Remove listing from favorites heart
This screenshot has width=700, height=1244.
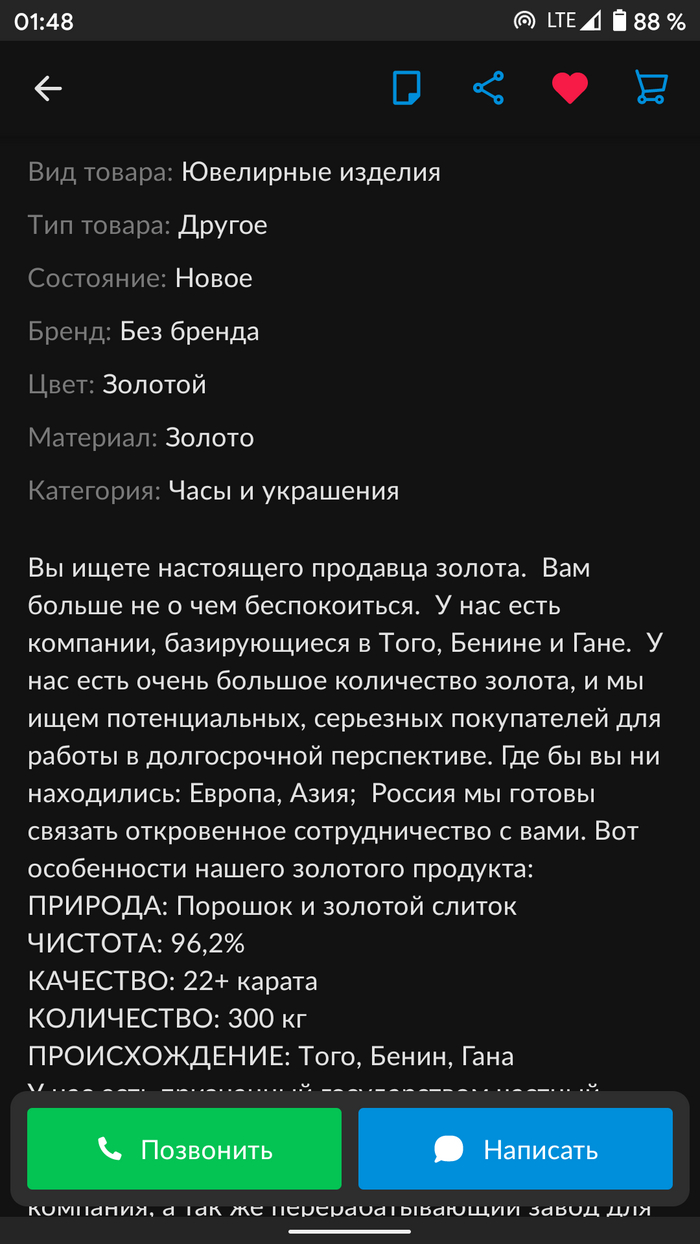tap(570, 88)
